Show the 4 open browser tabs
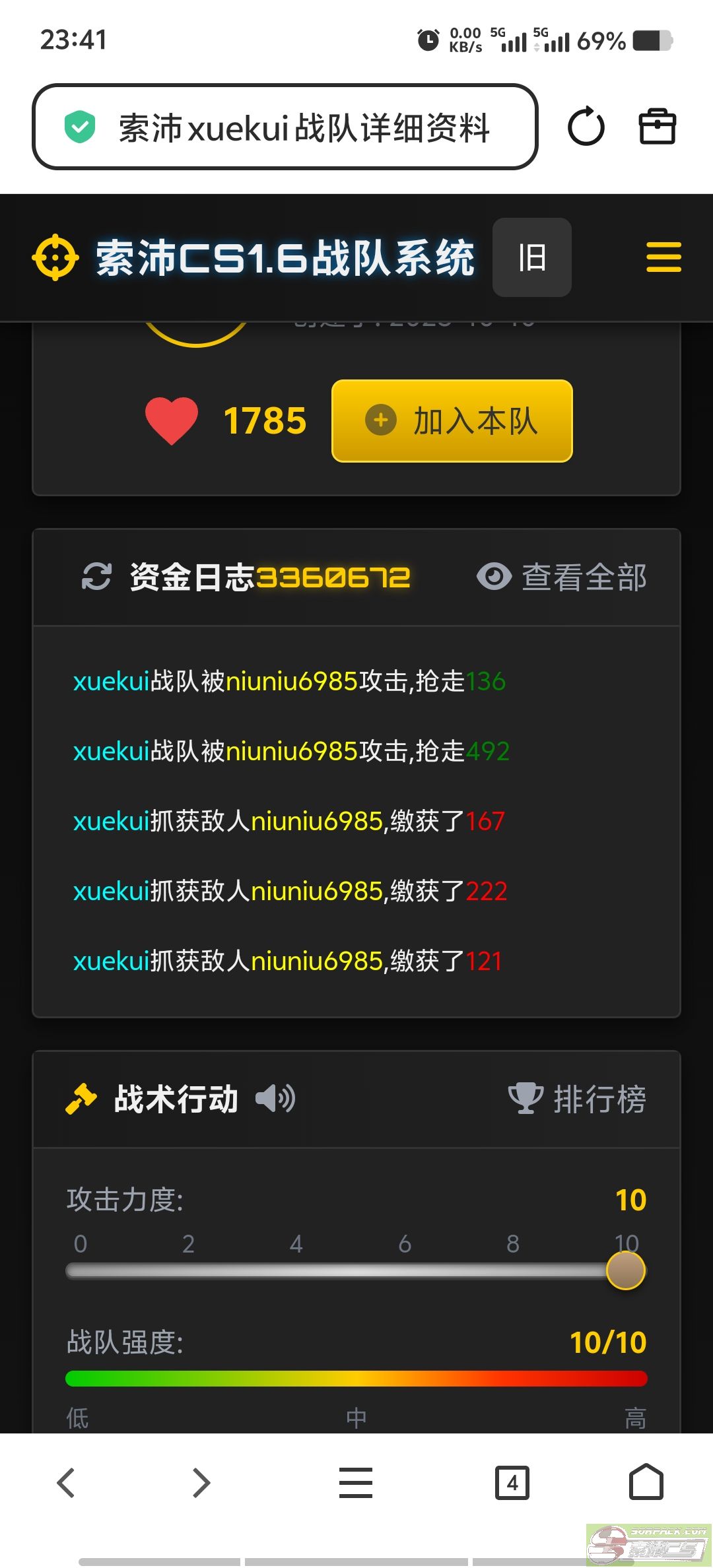713x1568 pixels. 512,1483
